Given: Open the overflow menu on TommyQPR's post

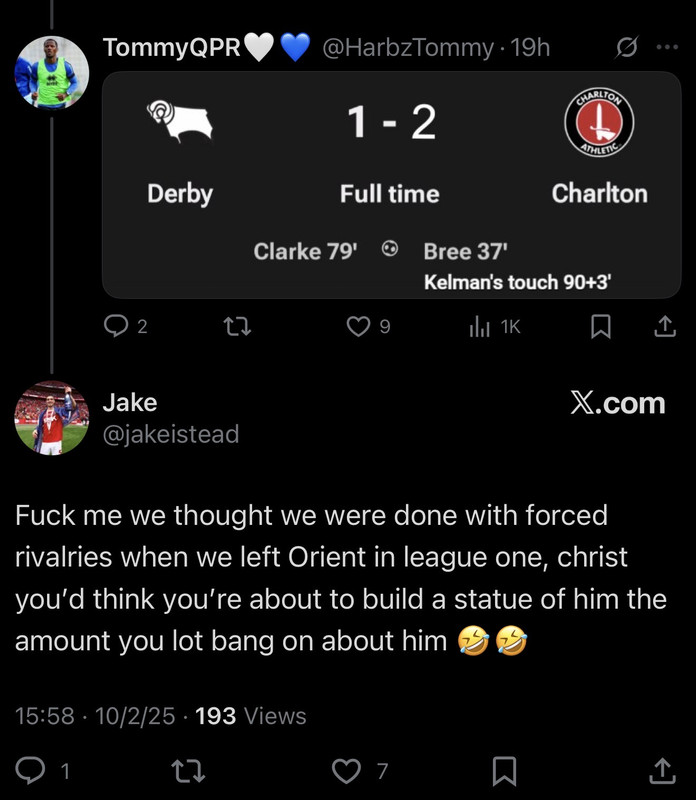Looking at the screenshot, I should click(x=667, y=47).
